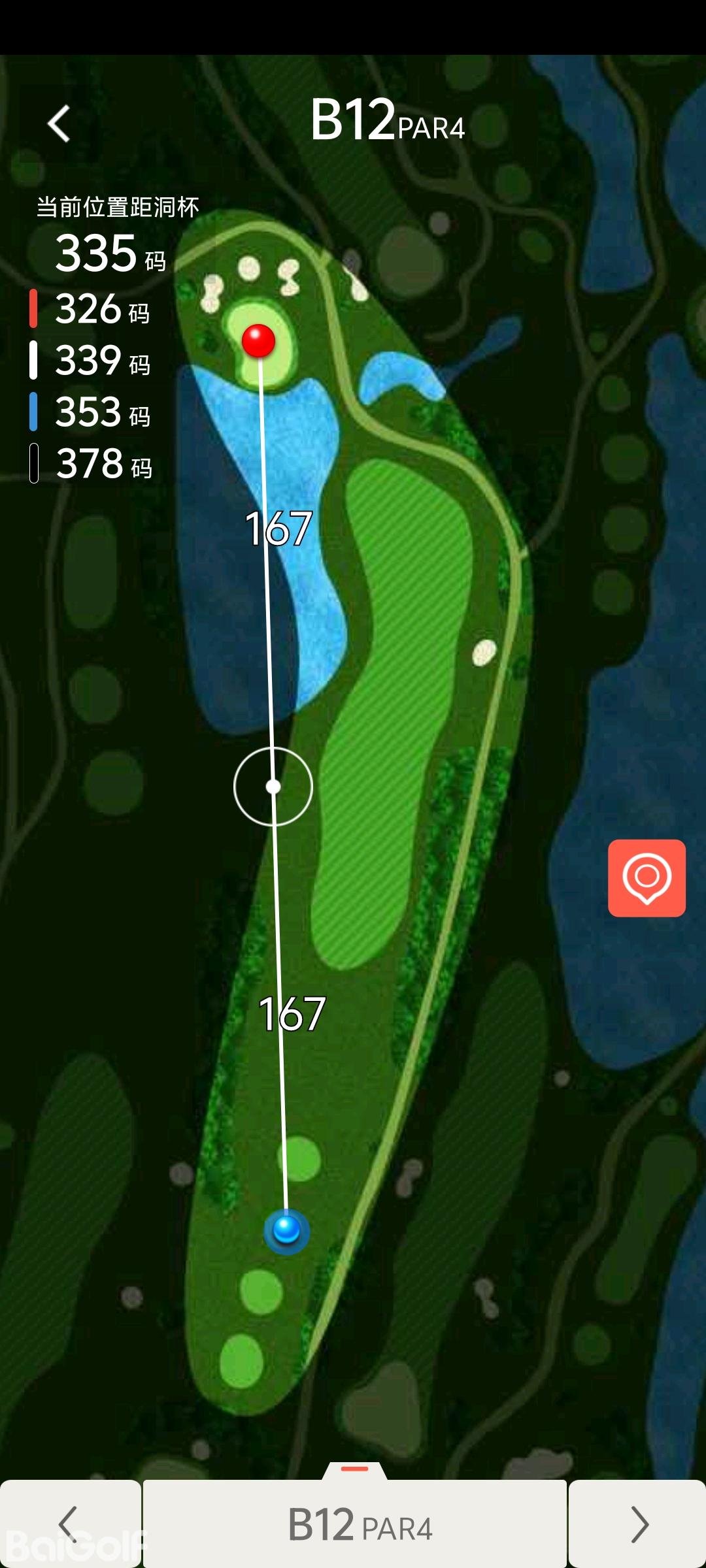Tap the circular target marker on the line
706x1568 pixels.
coord(273,787)
